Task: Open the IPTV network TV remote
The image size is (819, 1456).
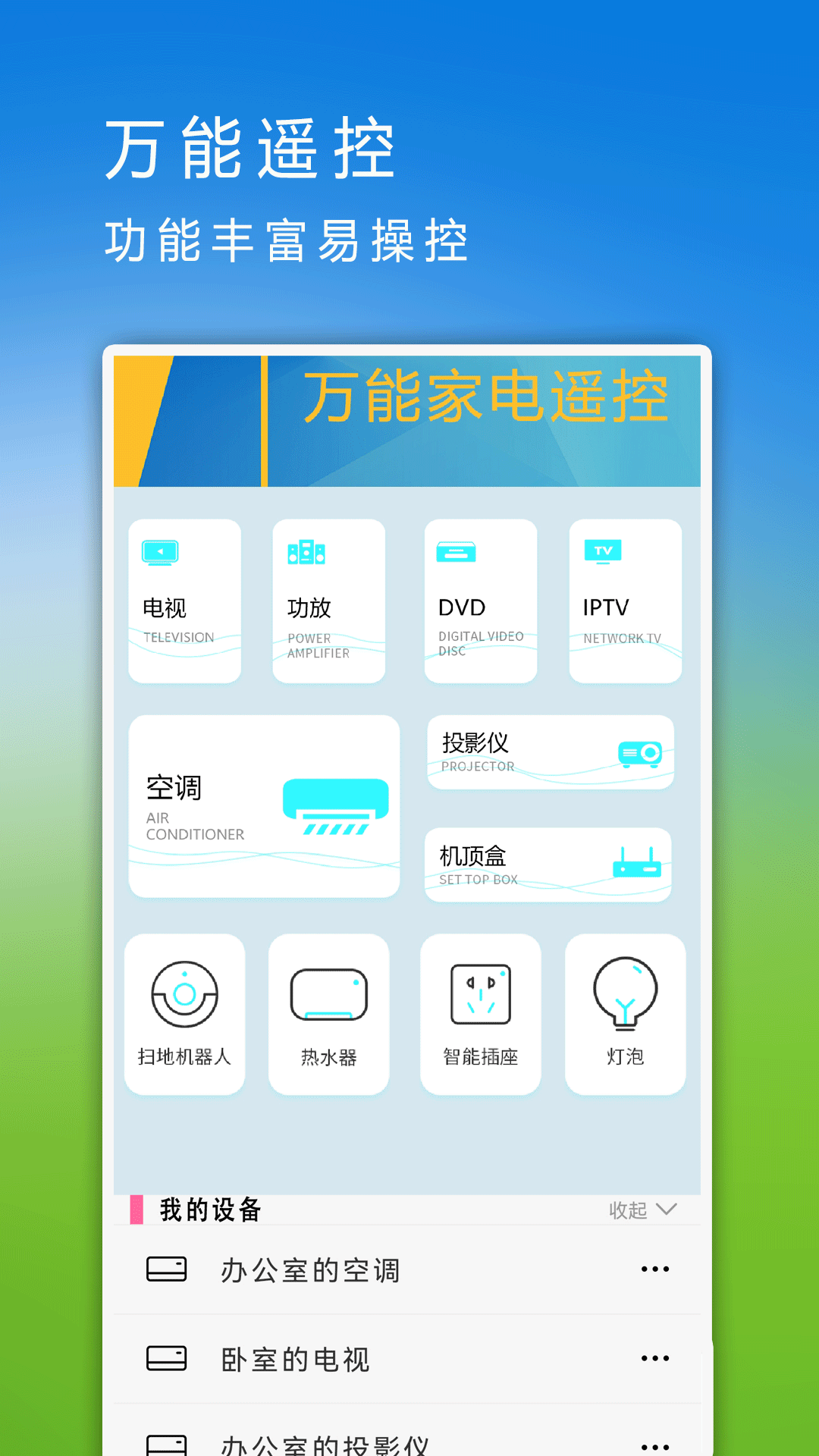Action: (x=625, y=601)
